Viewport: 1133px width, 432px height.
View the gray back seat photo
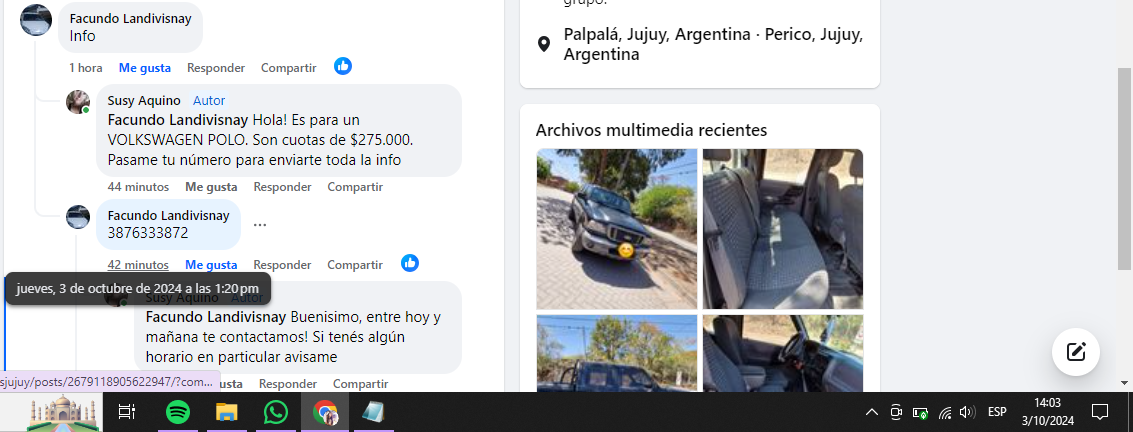(782, 228)
